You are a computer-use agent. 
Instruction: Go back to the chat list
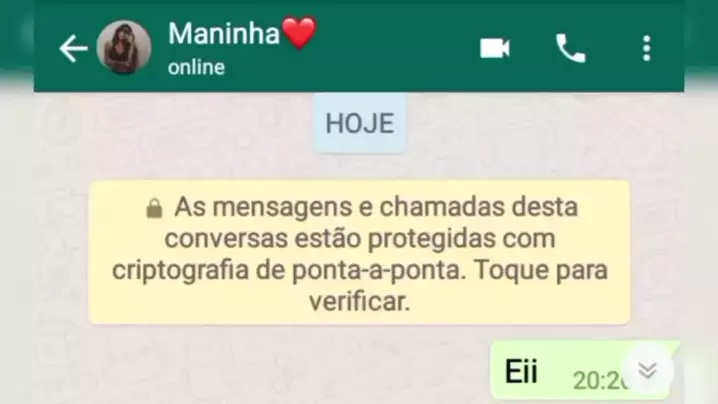(72, 48)
